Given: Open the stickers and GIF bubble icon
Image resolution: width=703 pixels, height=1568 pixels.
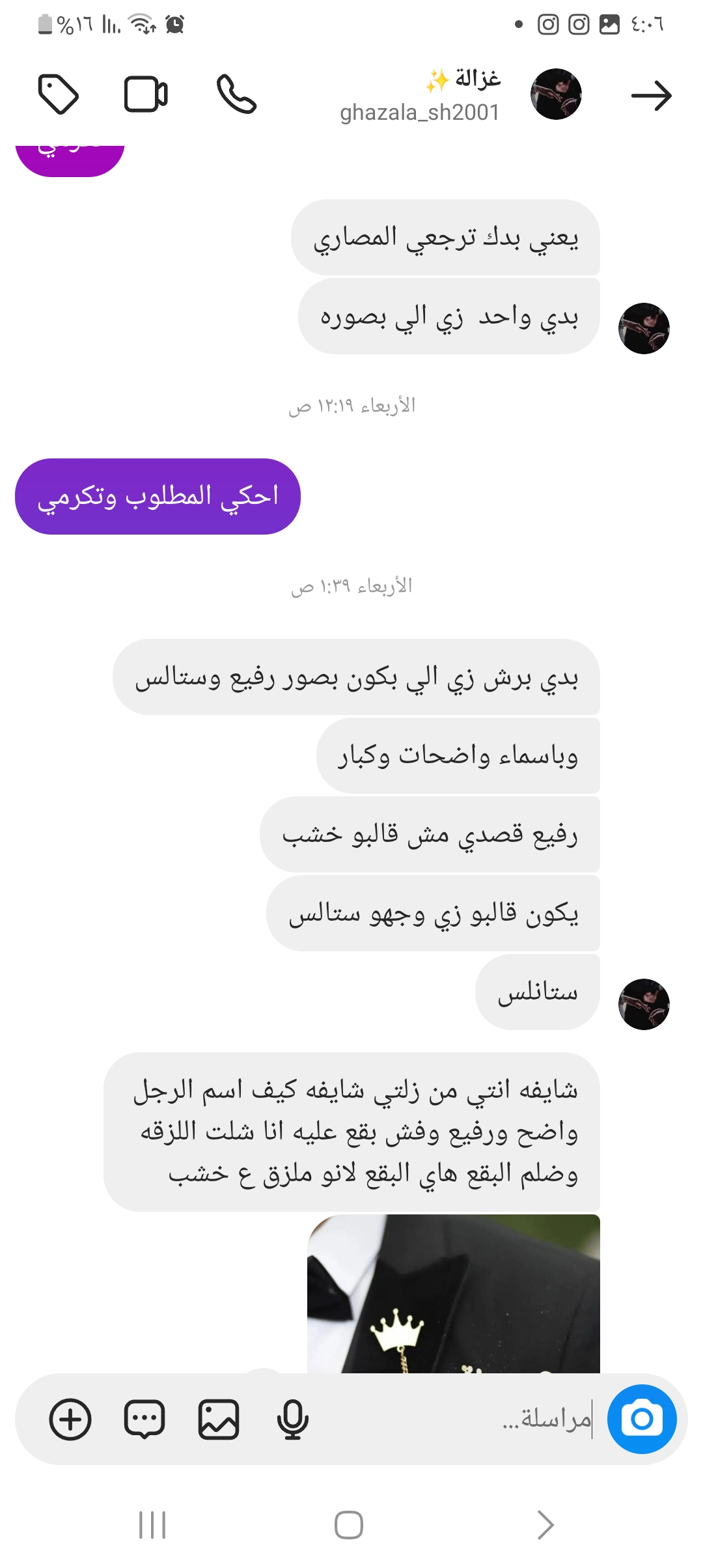Looking at the screenshot, I should tap(145, 1419).
